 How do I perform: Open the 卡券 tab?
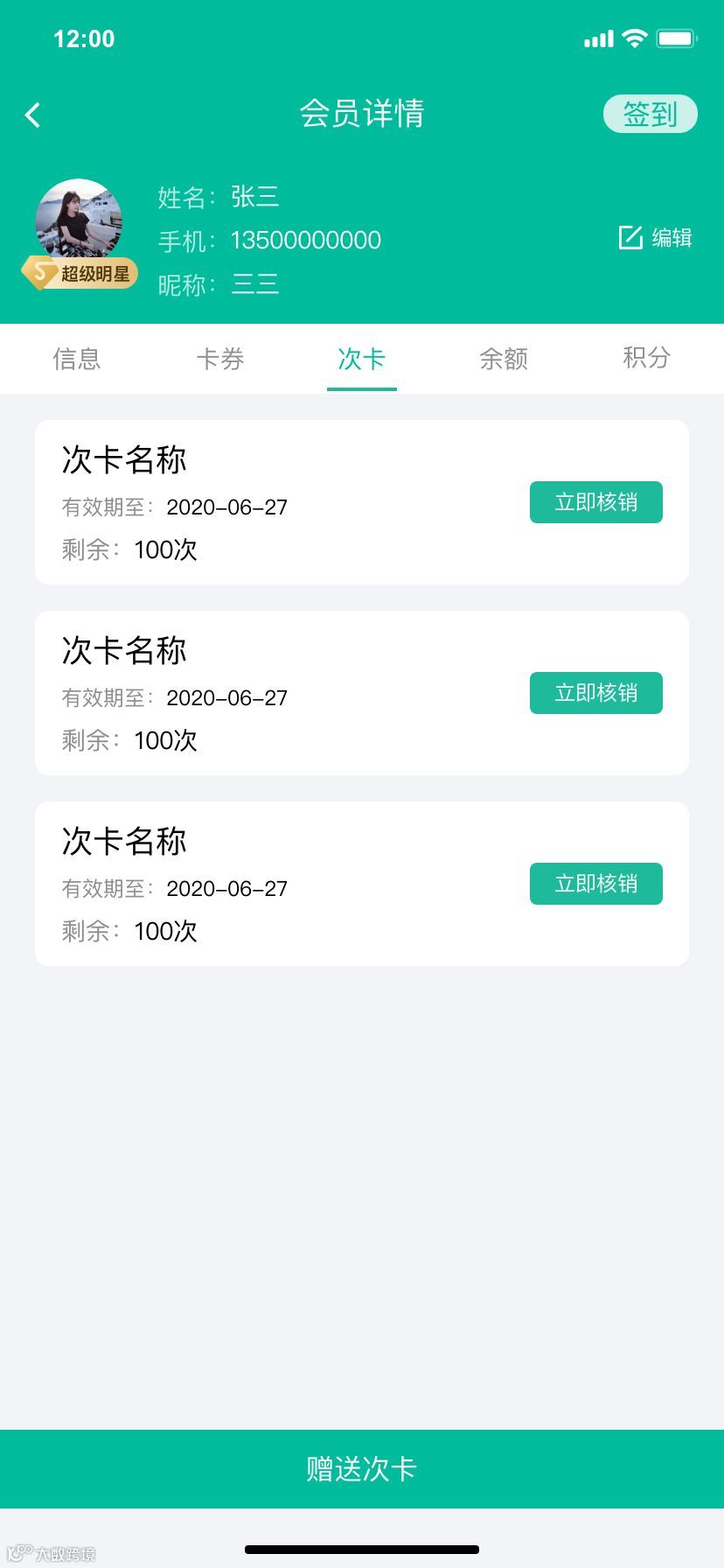coord(219,358)
